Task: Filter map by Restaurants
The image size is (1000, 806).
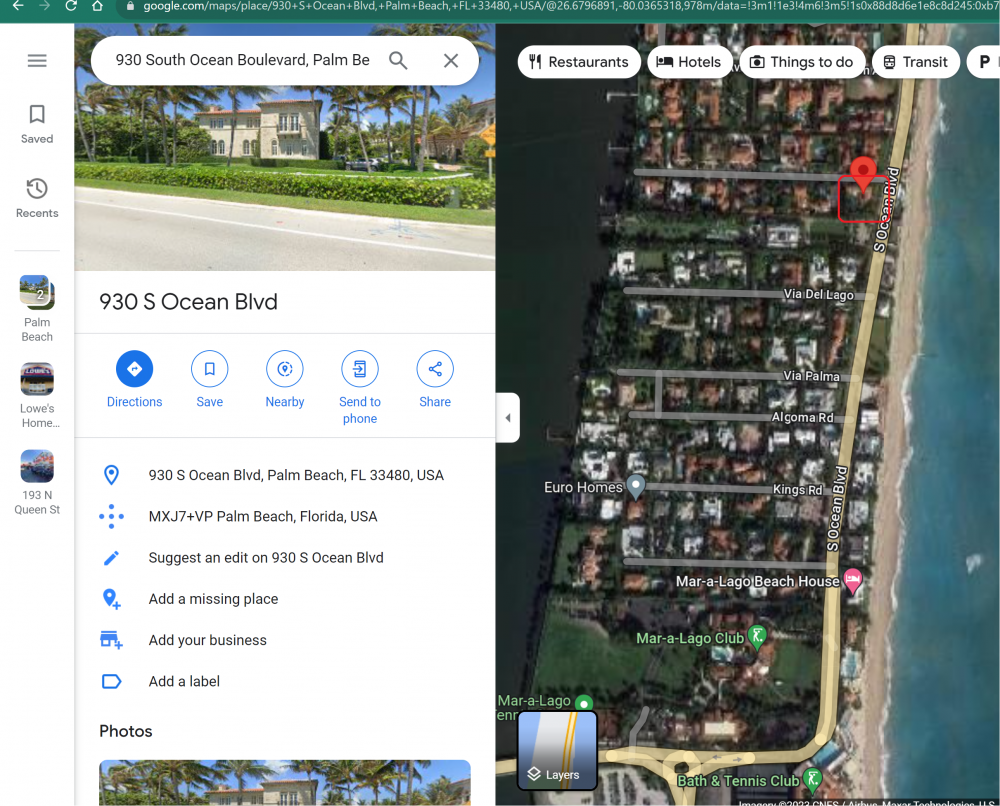Action: point(579,62)
